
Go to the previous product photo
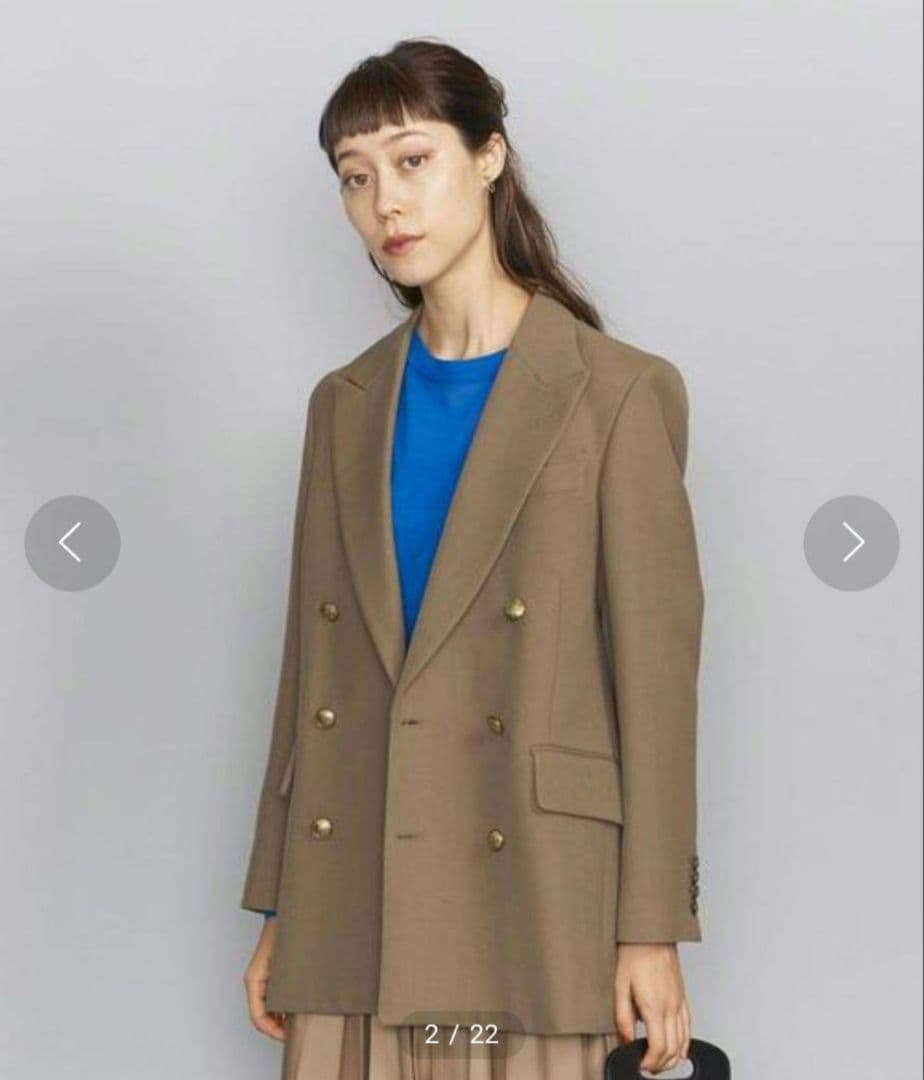(72, 542)
